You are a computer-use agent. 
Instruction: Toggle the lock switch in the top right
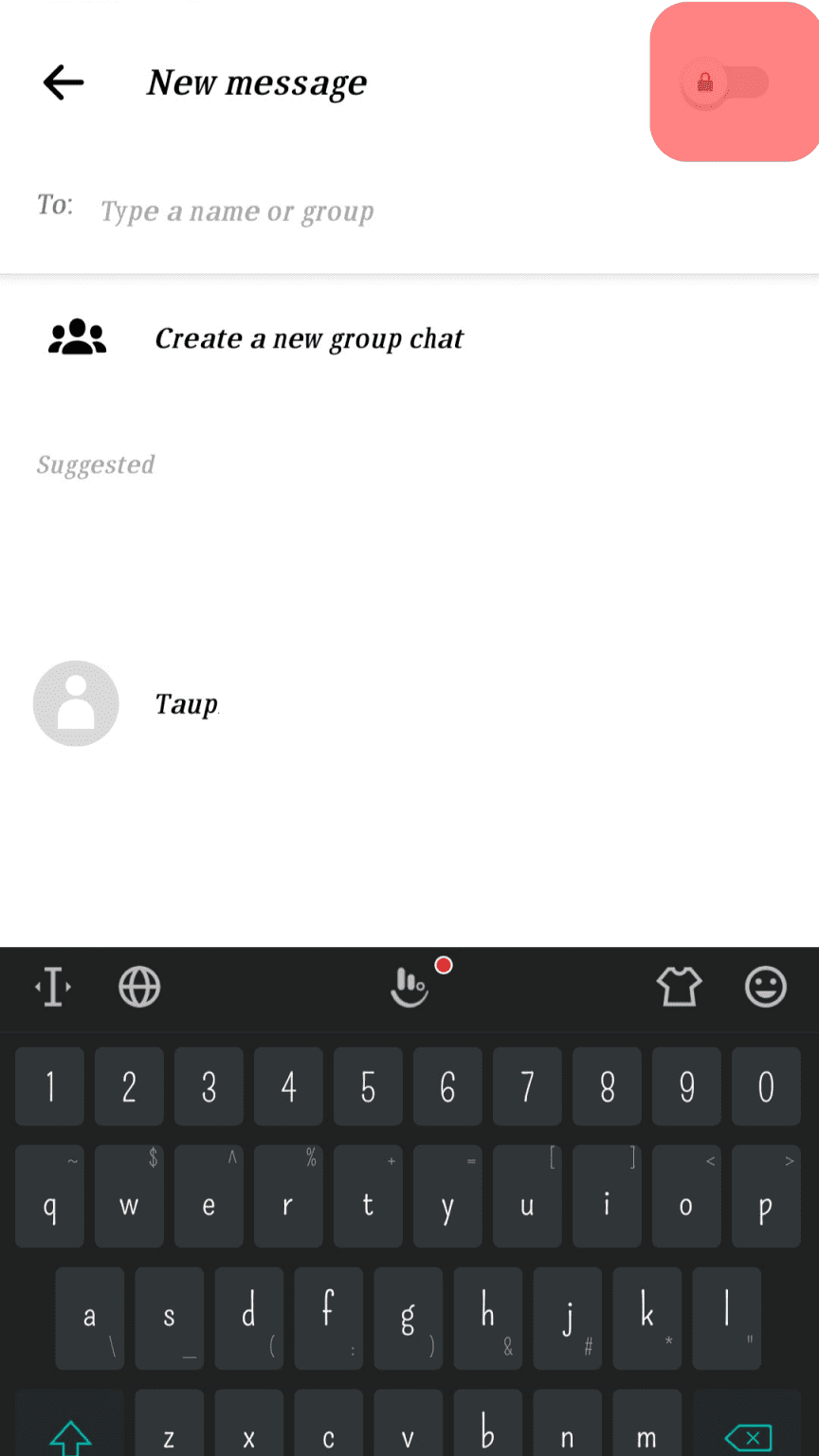point(728,82)
